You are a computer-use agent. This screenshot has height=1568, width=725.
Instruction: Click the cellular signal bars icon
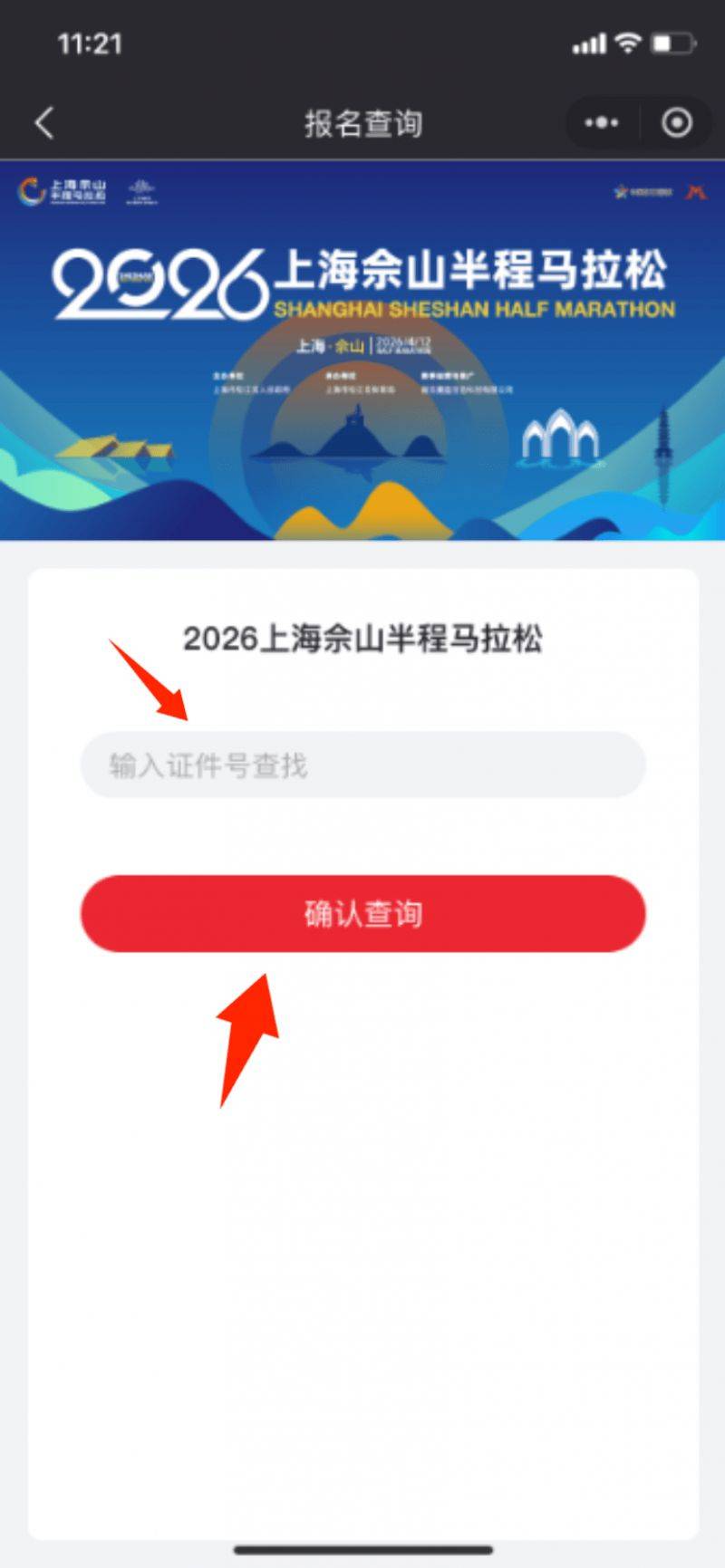coord(590,42)
